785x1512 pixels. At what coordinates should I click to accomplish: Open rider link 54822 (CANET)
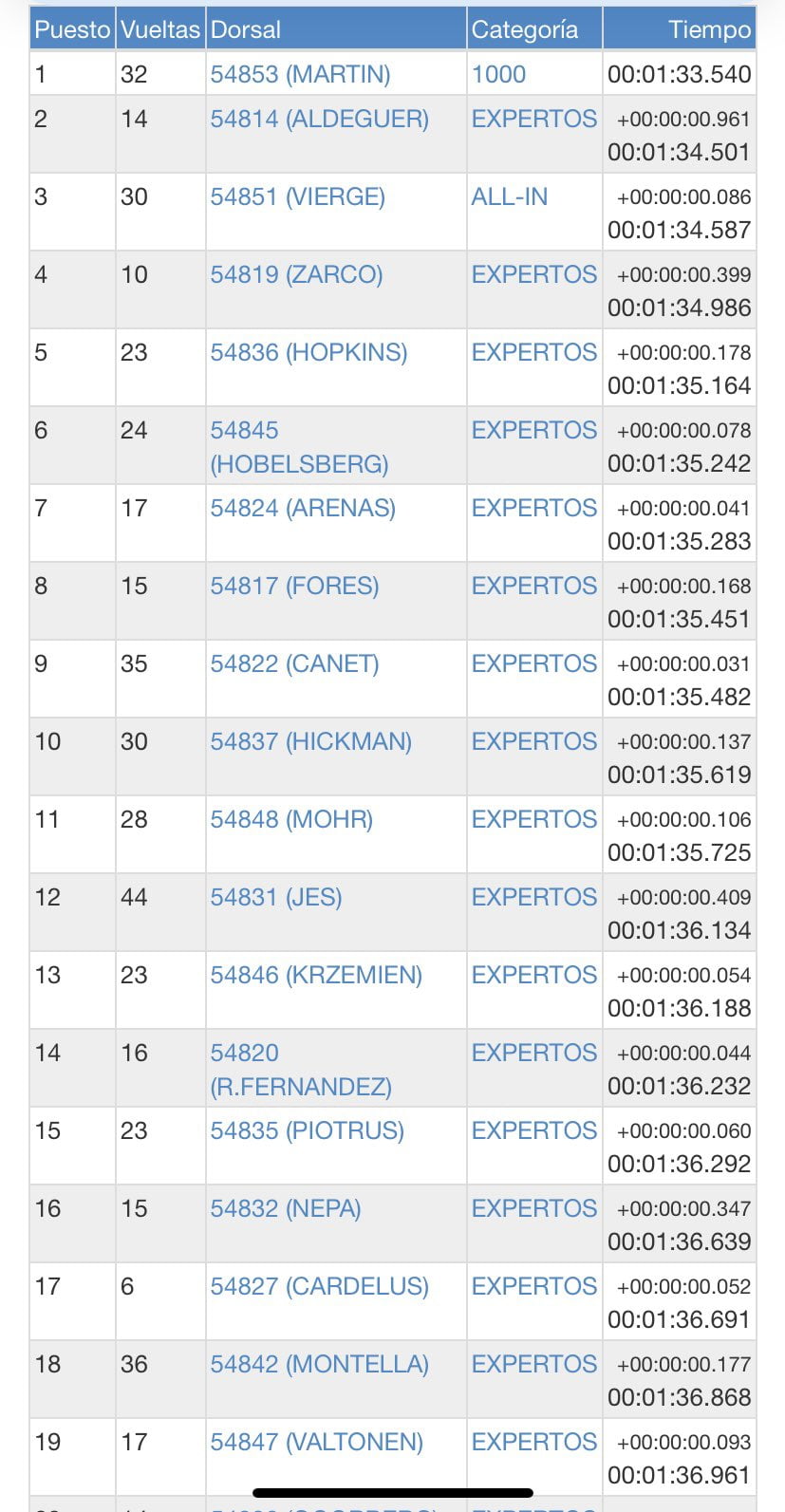294,663
